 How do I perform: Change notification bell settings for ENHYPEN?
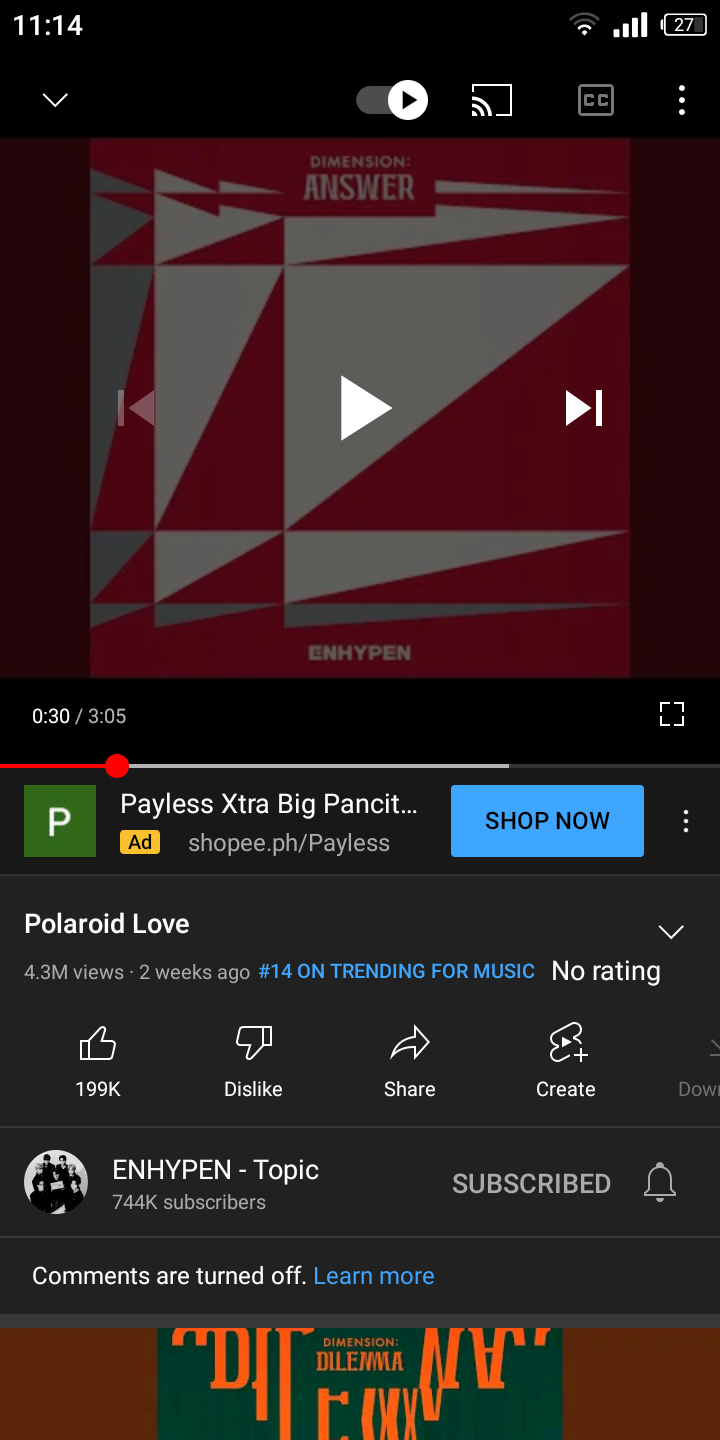660,1183
